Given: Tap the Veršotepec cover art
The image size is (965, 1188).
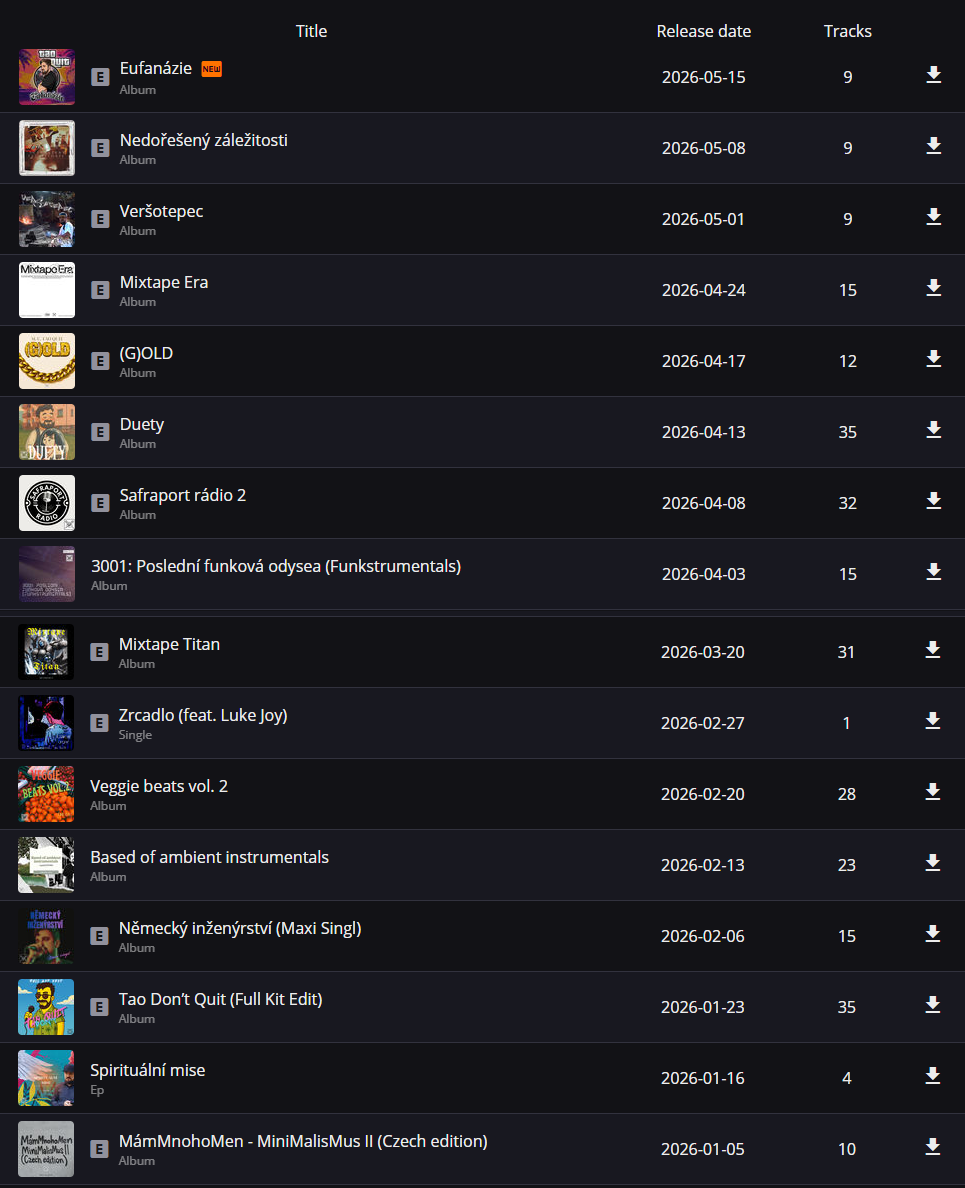Looking at the screenshot, I should pyautogui.click(x=47, y=219).
